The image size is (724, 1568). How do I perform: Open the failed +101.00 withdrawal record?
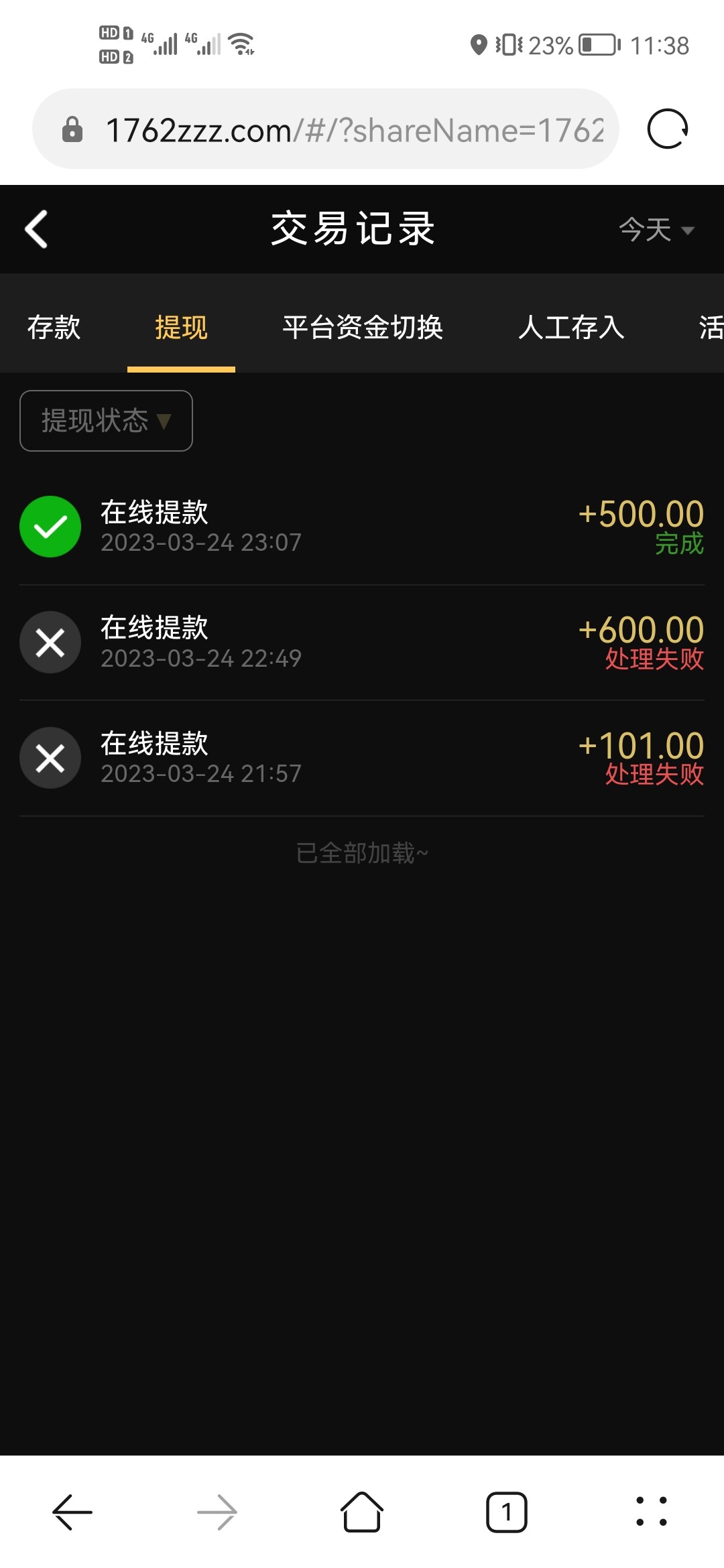point(362,759)
